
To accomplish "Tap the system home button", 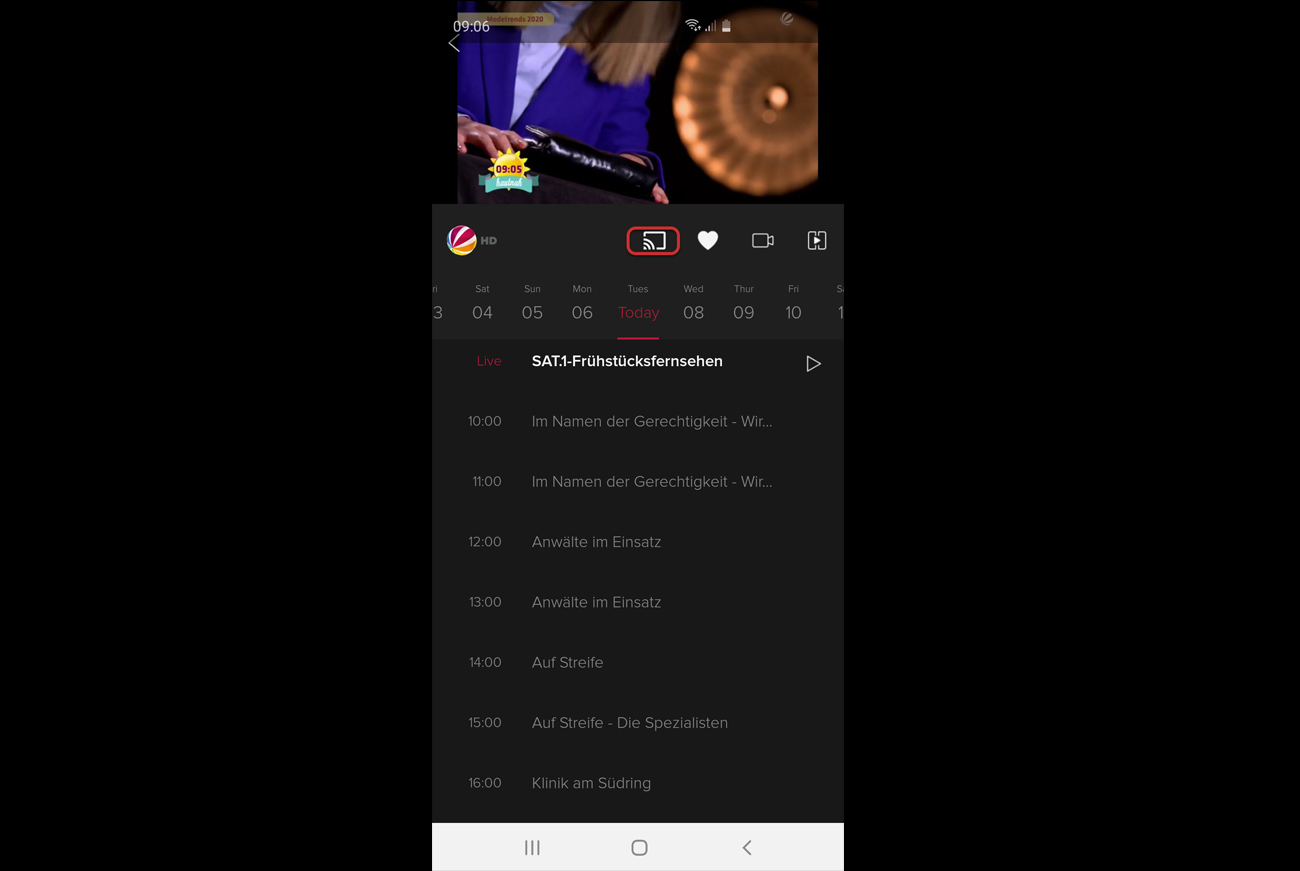I will (x=639, y=848).
